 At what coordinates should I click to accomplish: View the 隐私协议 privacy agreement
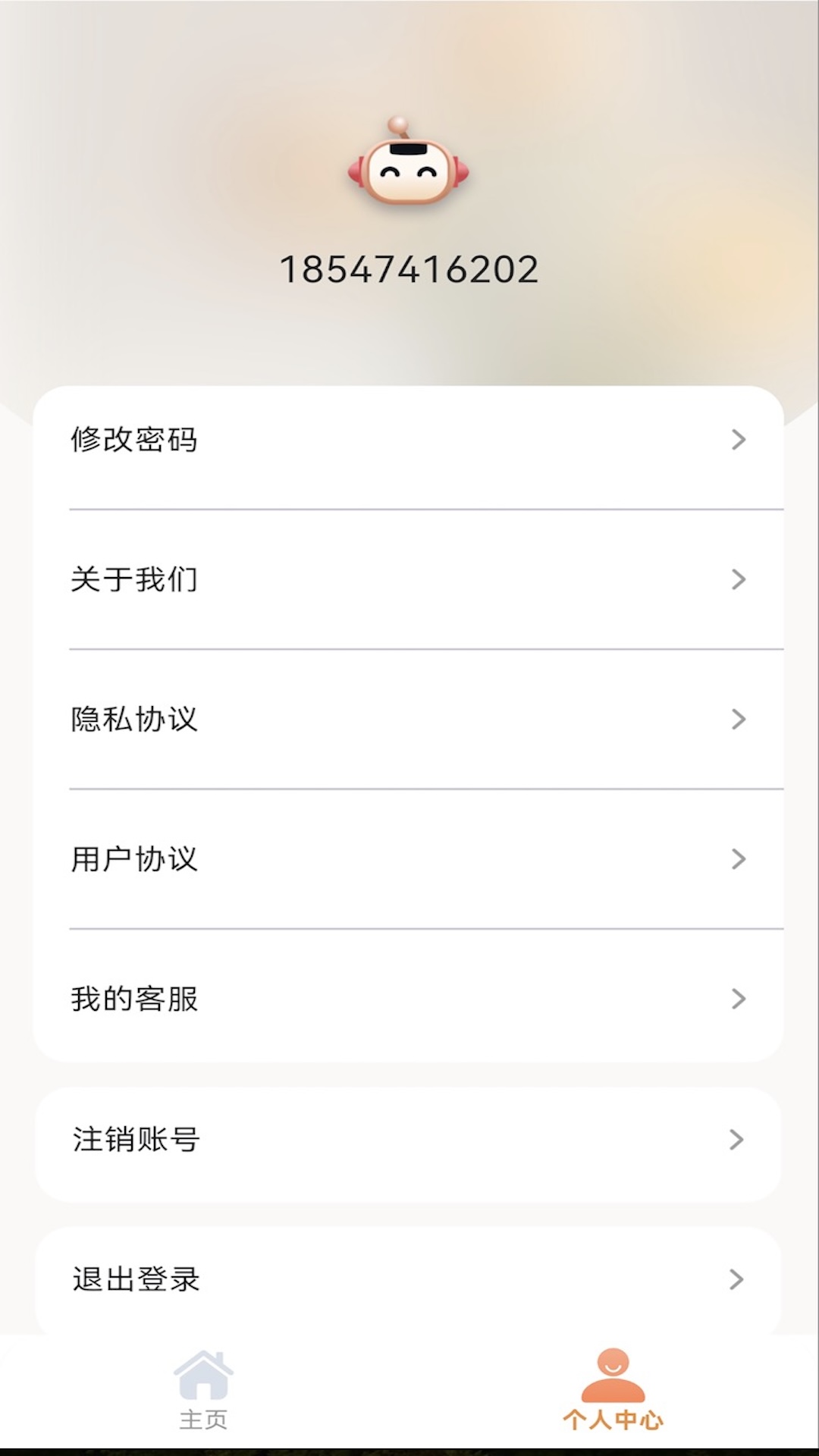coord(408,720)
